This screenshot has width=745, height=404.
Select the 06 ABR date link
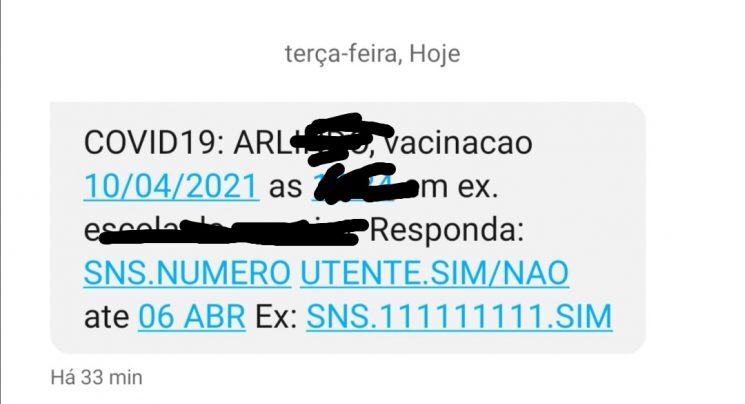192,317
